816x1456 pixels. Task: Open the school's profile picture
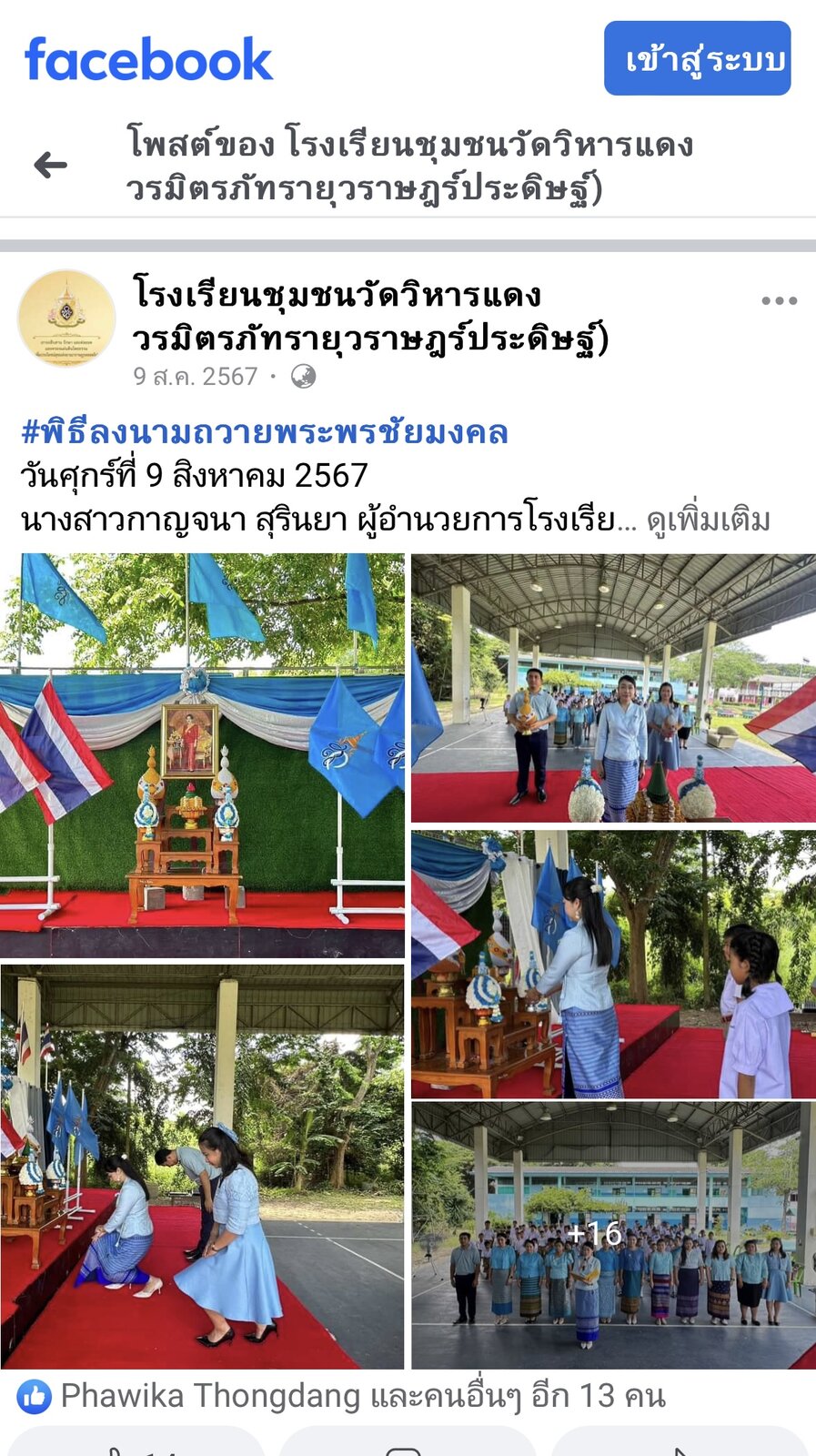[x=66, y=318]
